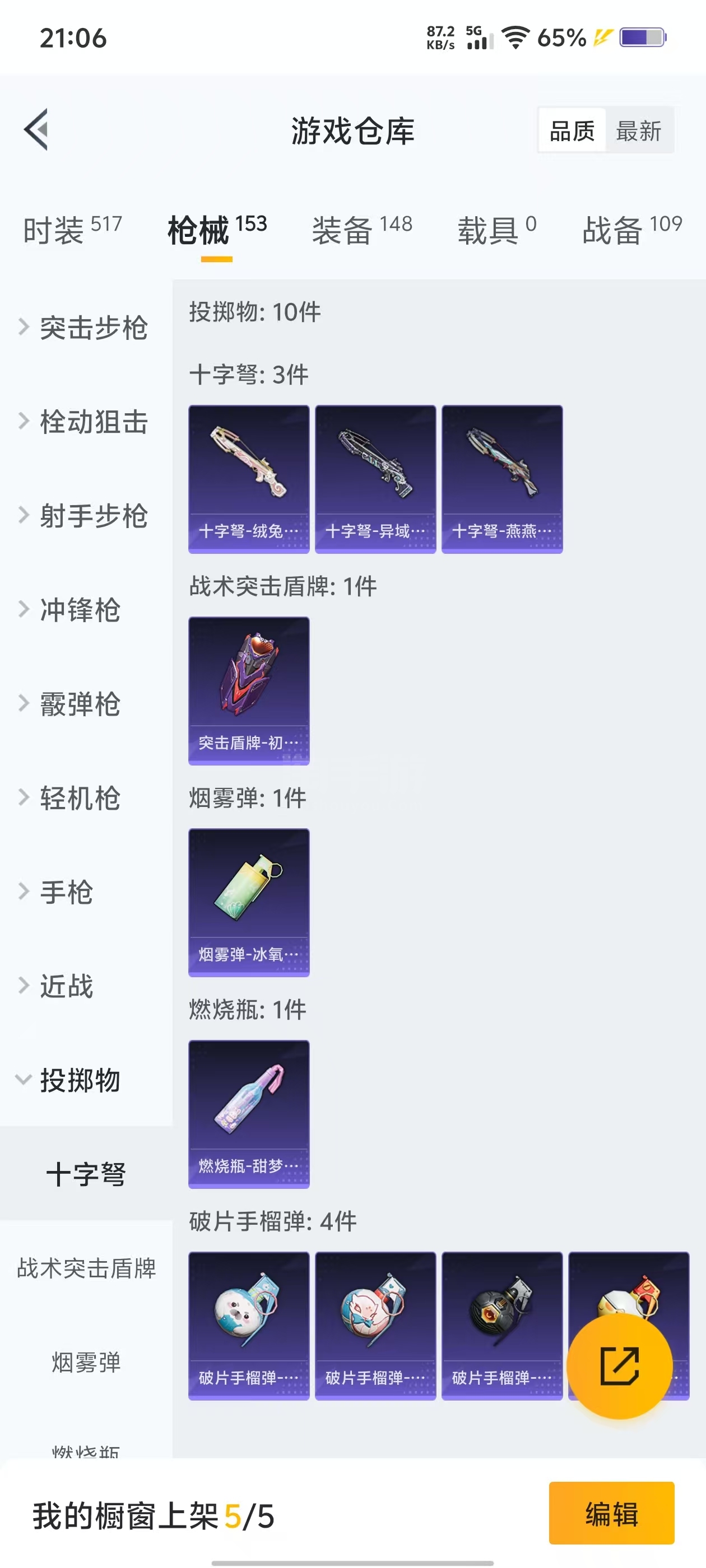Sort inventory by 品质
706x1568 pixels.
click(x=572, y=131)
